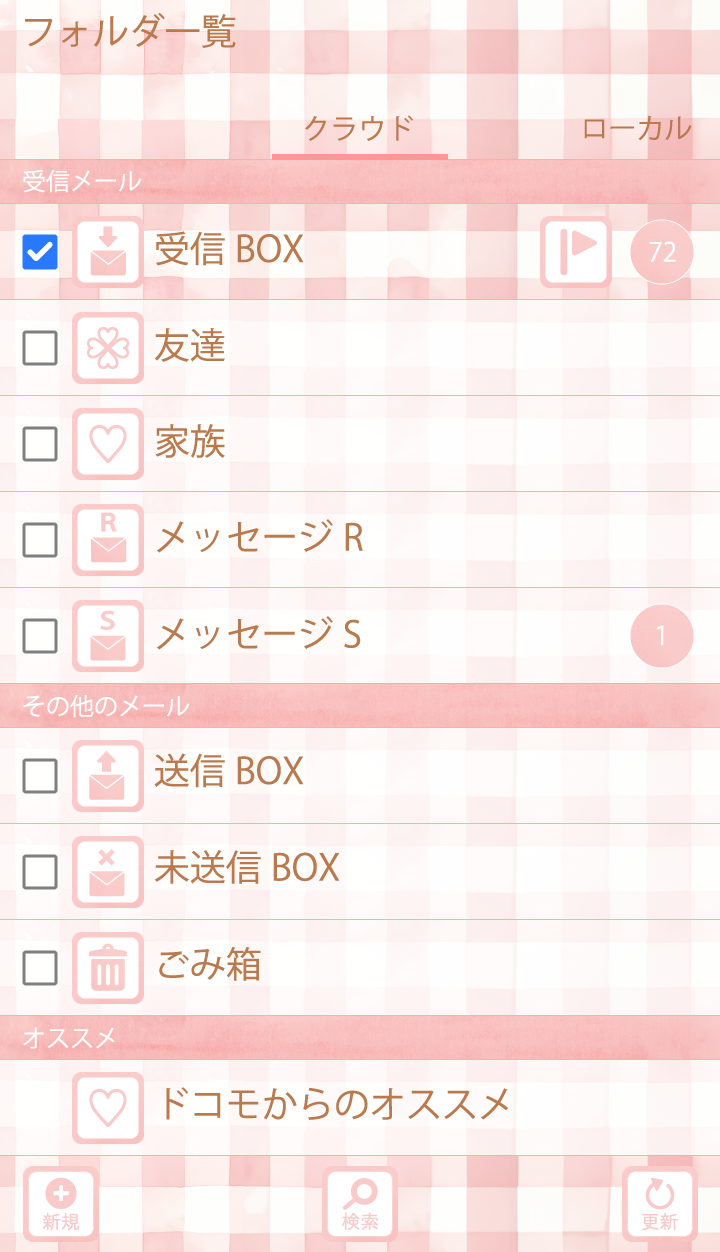Image resolution: width=720 pixels, height=1252 pixels.
Task: Check the box for メッセージ R
Action: 40,540
